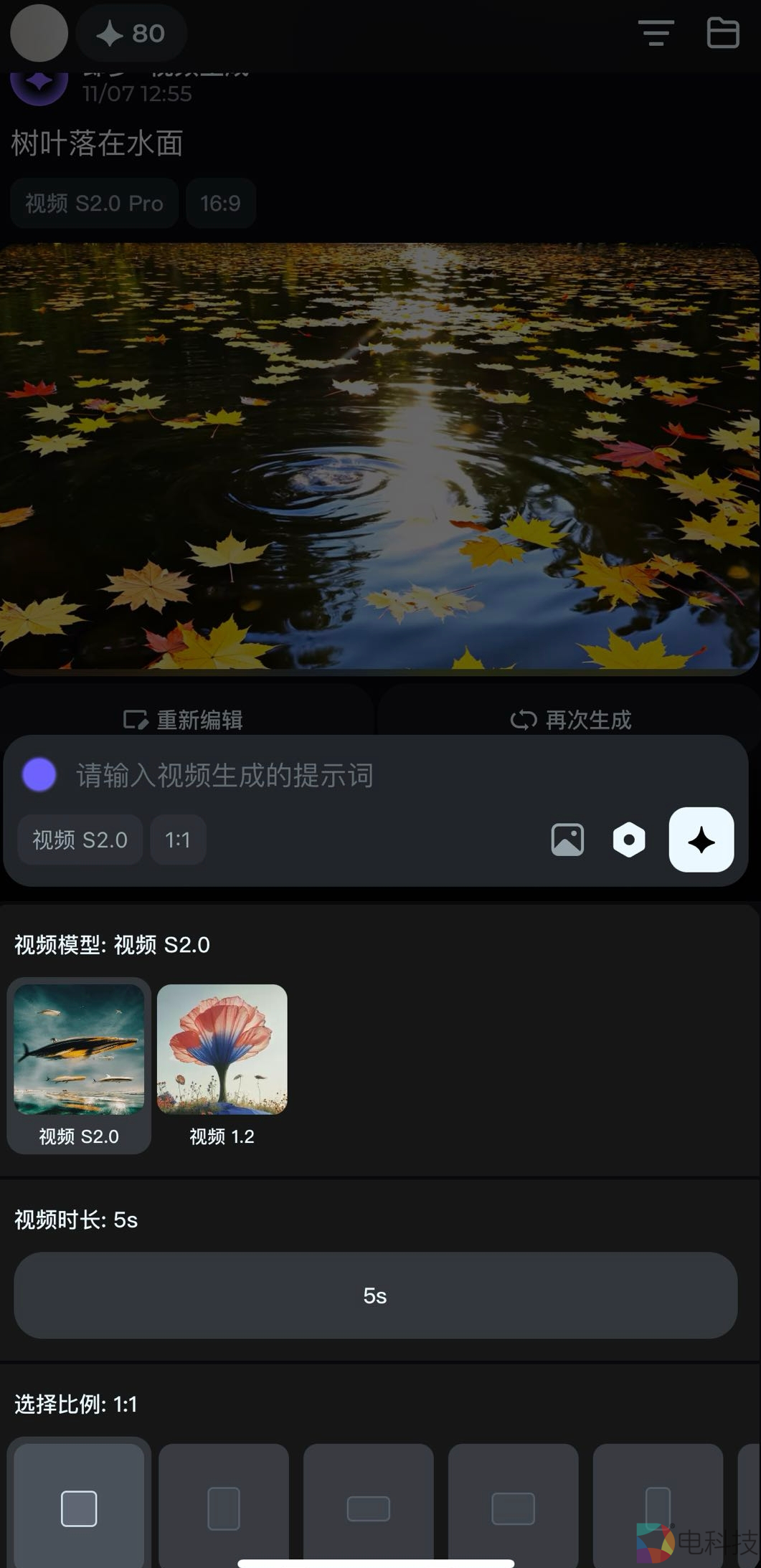761x1568 pixels.
Task: Open the 视频 S2.0 model selector chip
Action: tap(79, 840)
